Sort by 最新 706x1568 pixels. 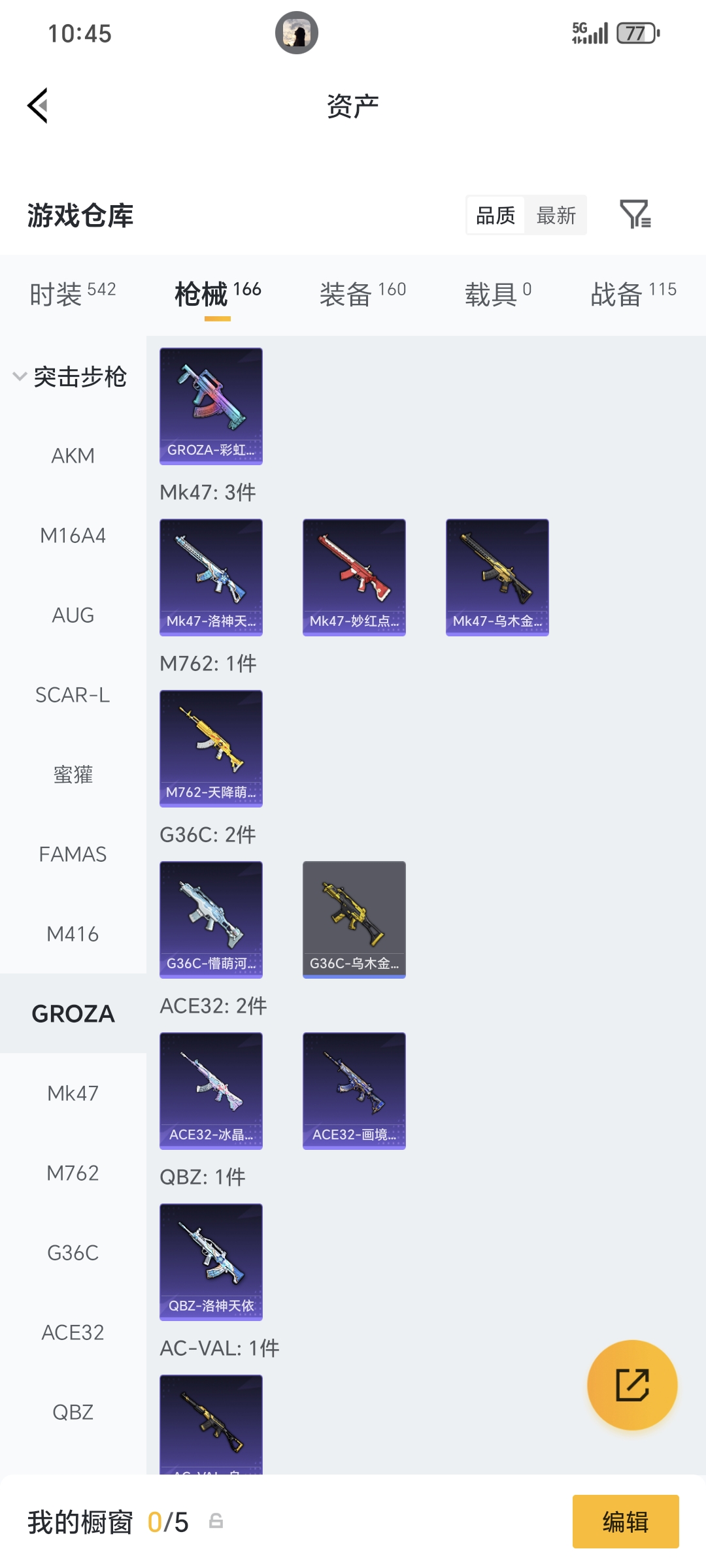556,215
